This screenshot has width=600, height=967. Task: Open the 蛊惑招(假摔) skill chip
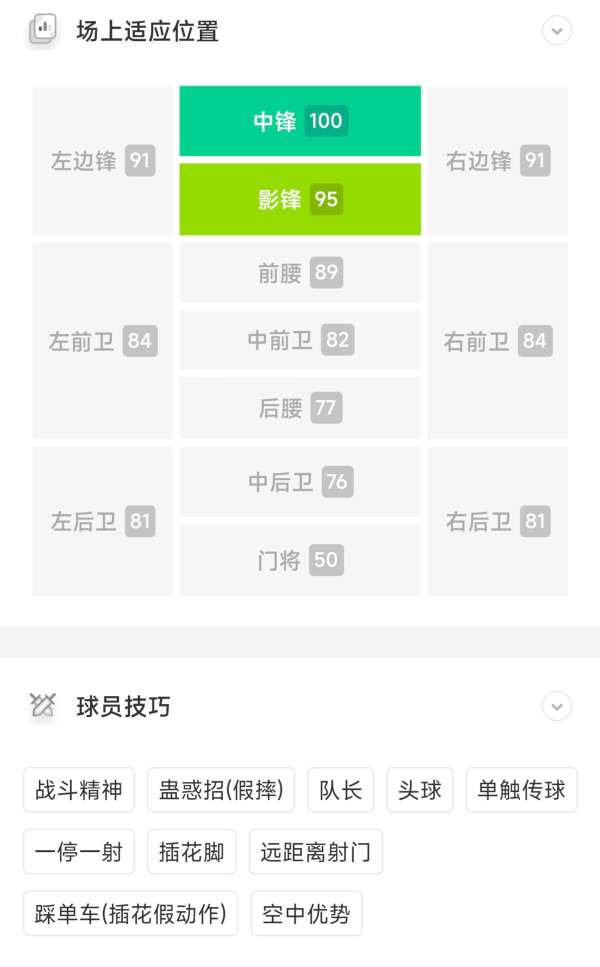pyautogui.click(x=221, y=790)
